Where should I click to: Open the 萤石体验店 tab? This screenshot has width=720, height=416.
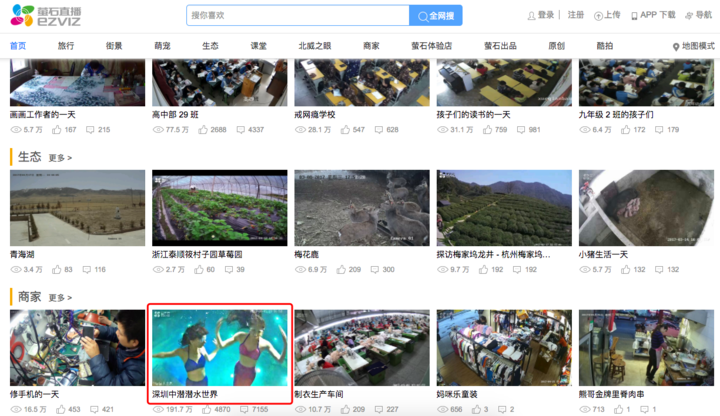[431, 46]
